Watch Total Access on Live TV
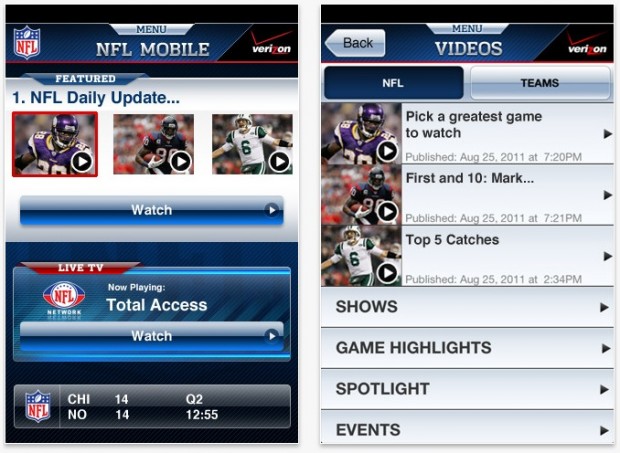This screenshot has height=453, width=620. (151, 336)
